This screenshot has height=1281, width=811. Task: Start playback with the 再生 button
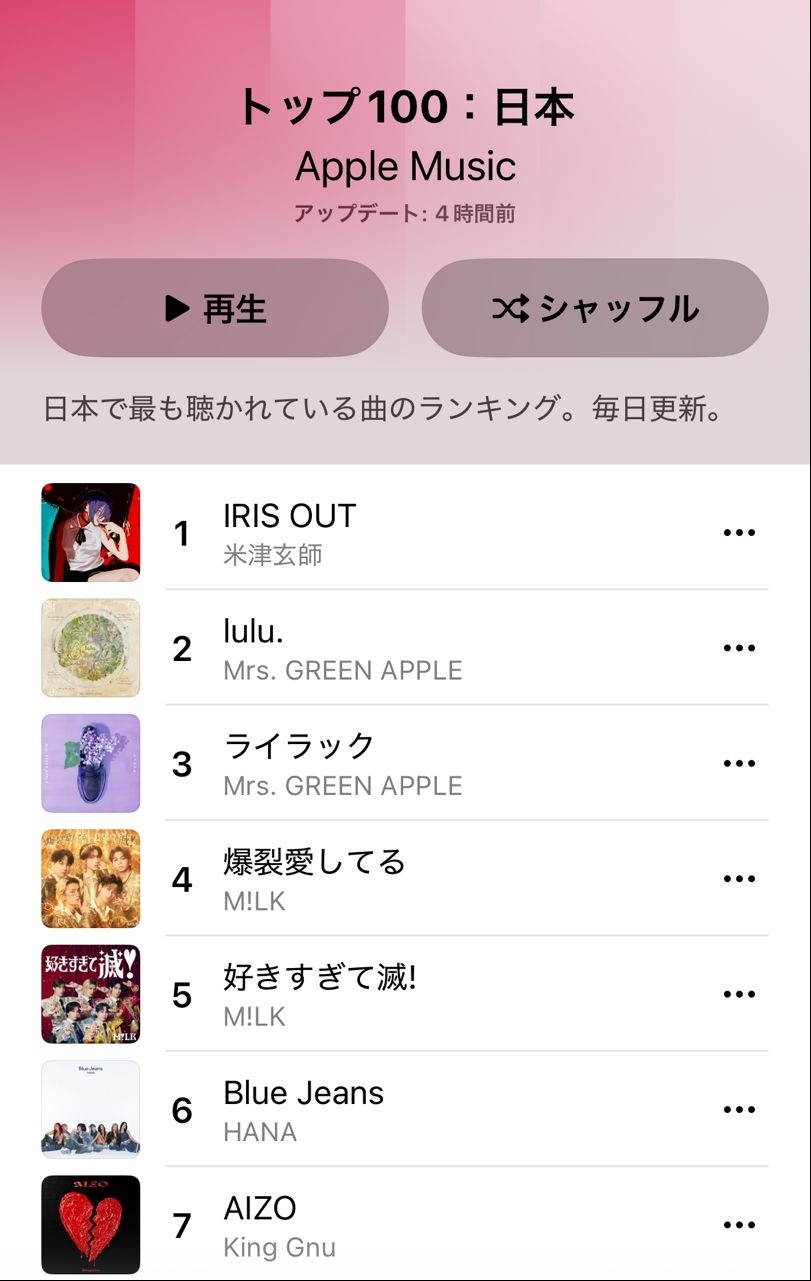[215, 308]
